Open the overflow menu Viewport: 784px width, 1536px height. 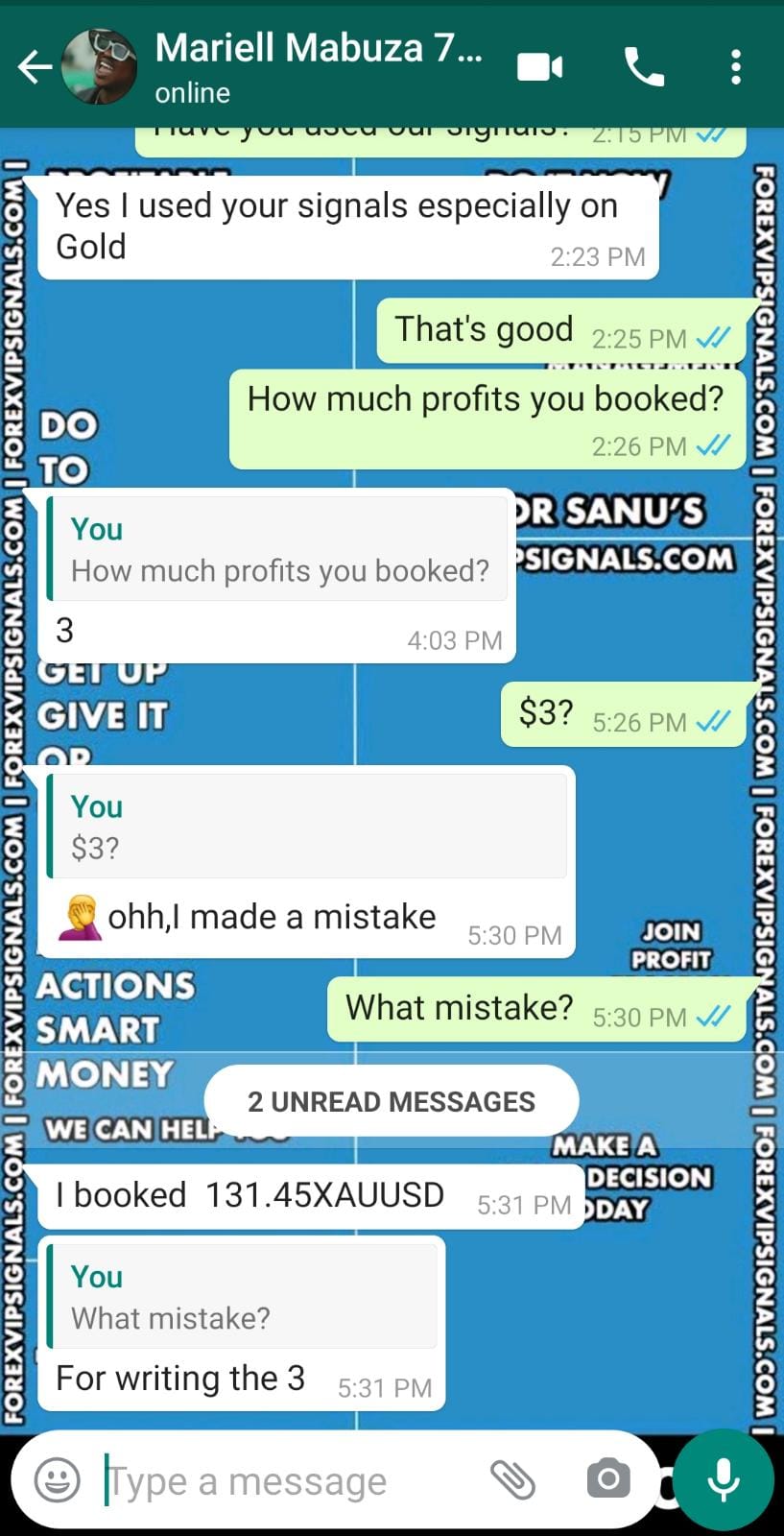coord(735,67)
